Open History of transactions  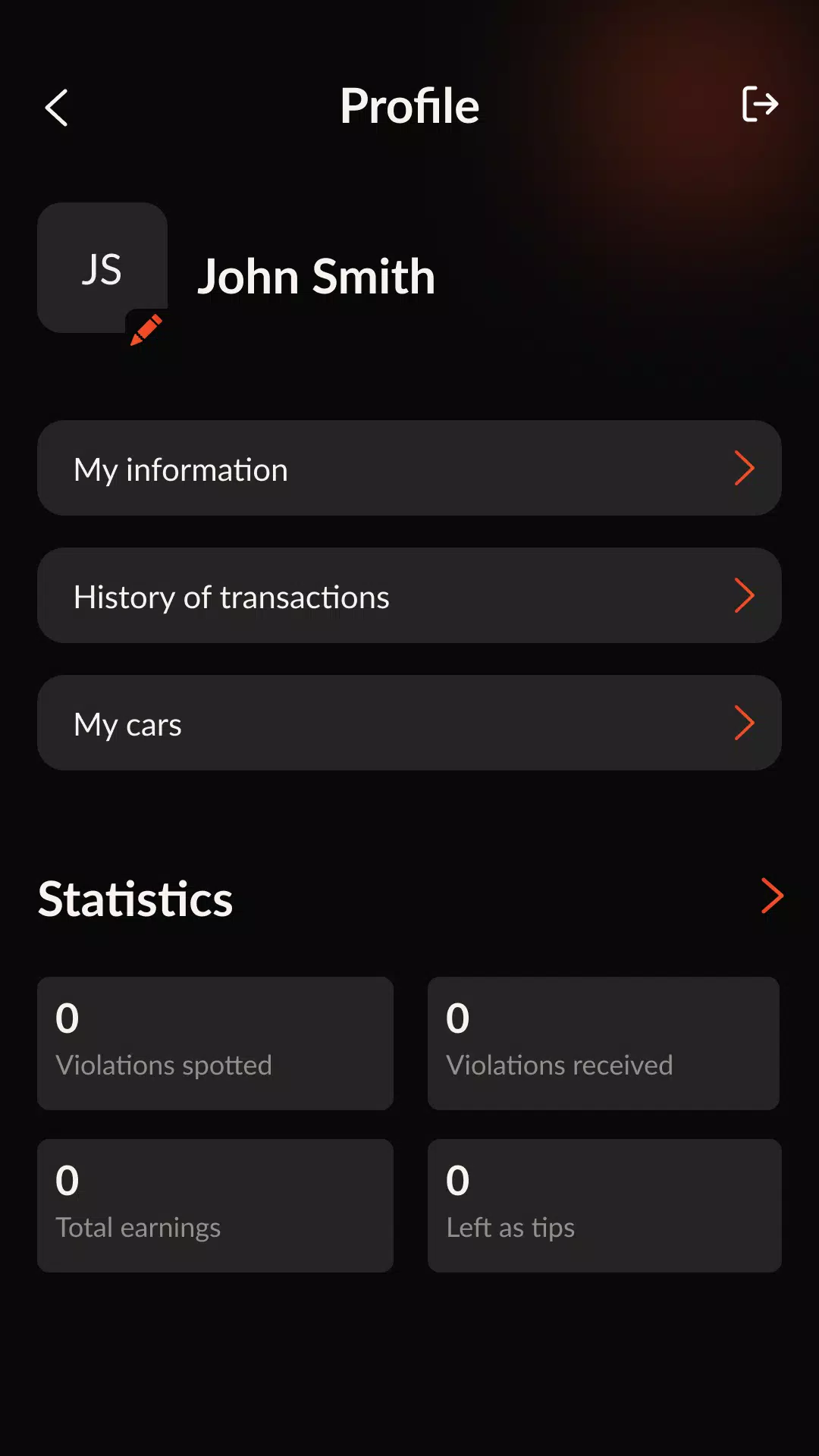pyautogui.click(x=409, y=596)
